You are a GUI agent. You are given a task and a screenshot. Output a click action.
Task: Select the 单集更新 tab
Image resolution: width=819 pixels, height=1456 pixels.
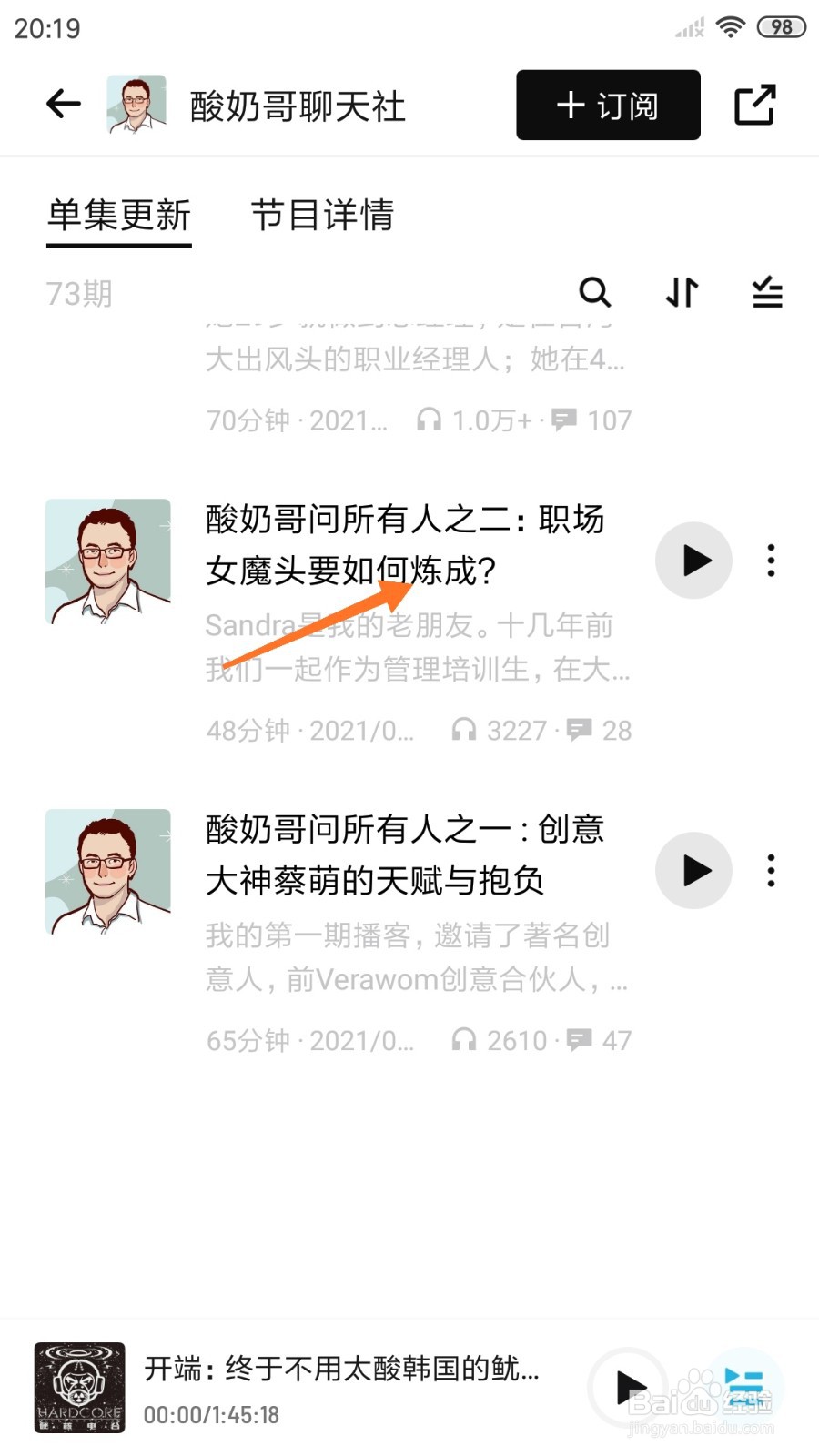tap(119, 216)
